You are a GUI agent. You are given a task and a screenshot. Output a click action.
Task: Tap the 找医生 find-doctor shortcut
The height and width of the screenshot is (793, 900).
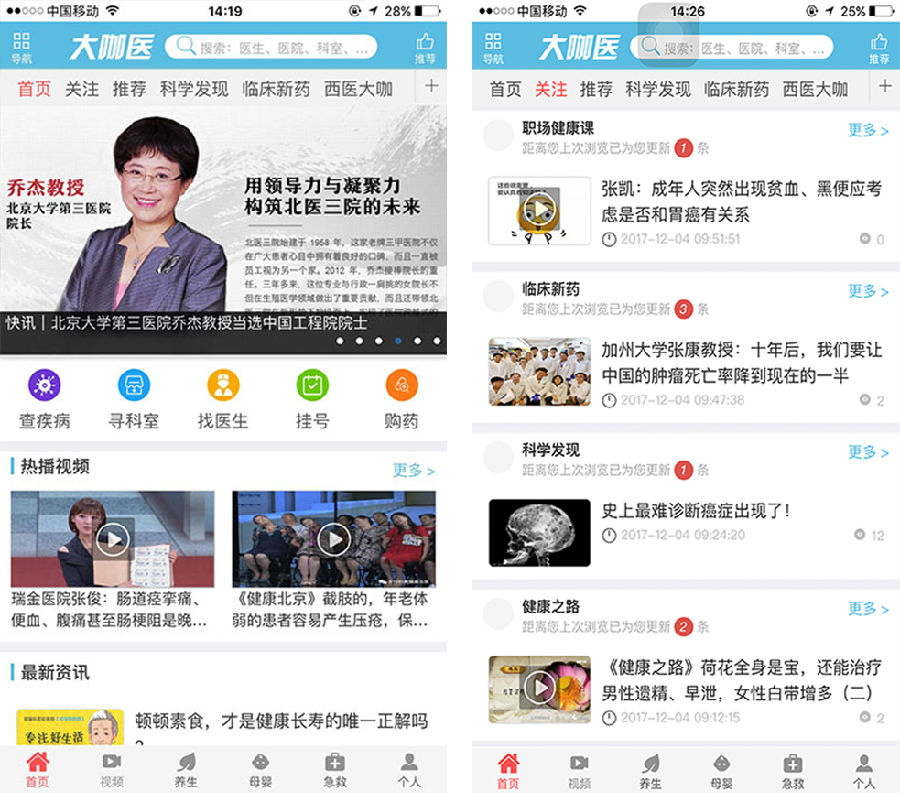point(223,398)
